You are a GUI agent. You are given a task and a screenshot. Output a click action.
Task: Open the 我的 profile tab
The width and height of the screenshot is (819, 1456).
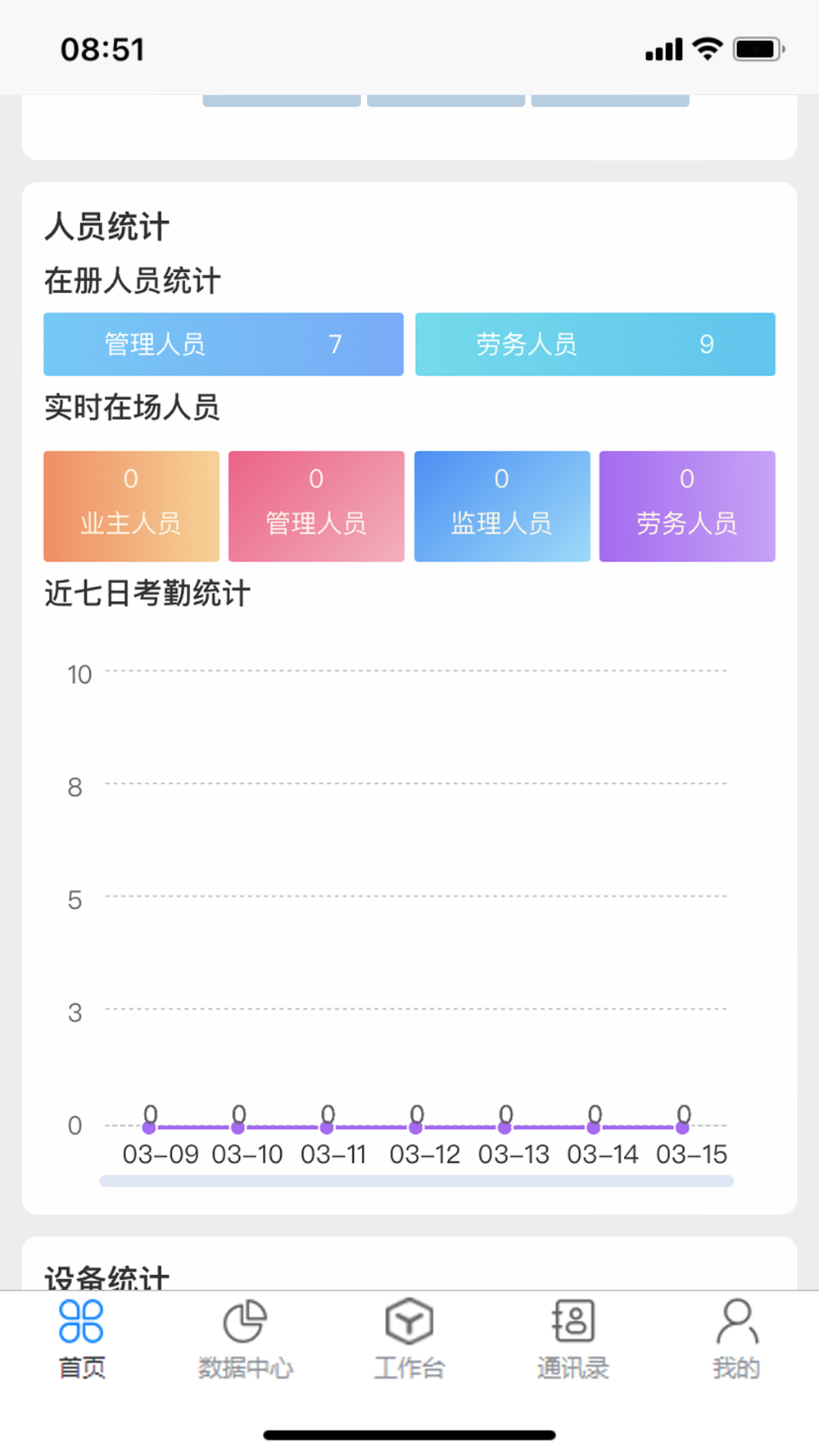(x=736, y=1338)
